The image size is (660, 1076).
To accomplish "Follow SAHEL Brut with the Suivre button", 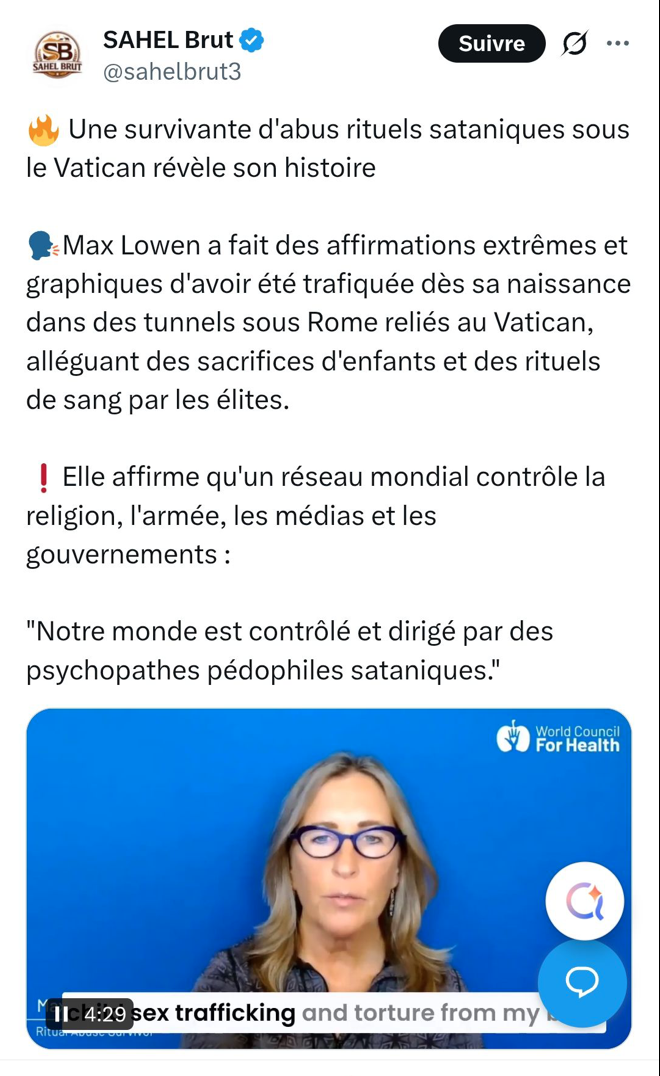I will tap(491, 43).
